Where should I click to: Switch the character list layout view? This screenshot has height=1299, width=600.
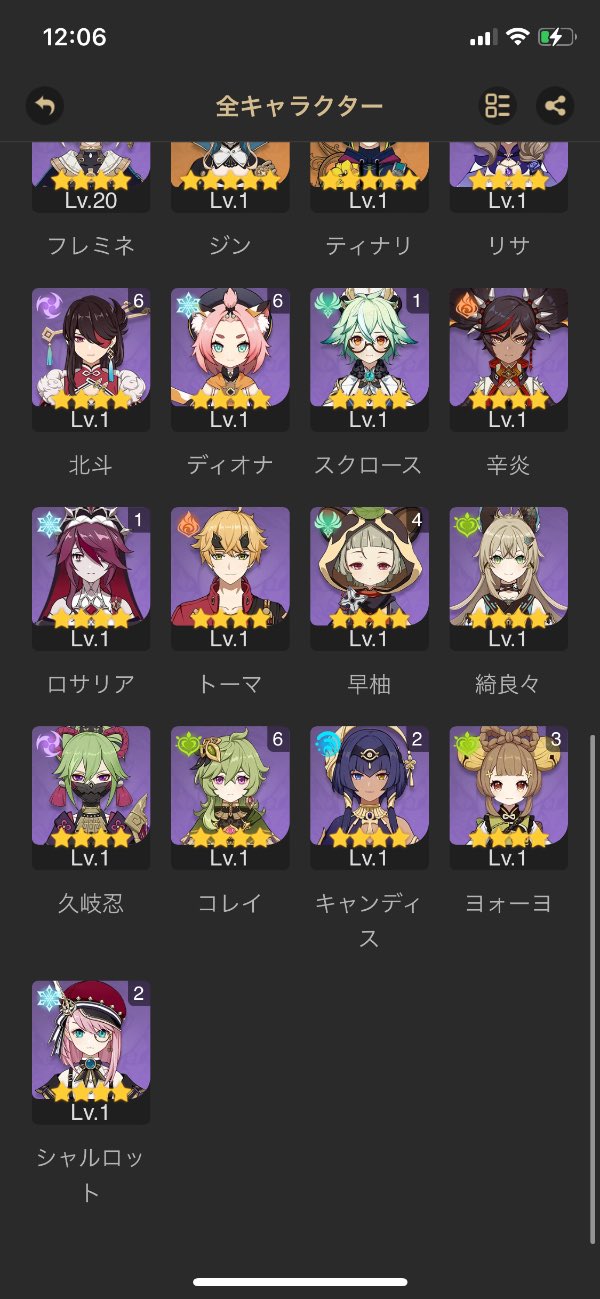pos(497,106)
